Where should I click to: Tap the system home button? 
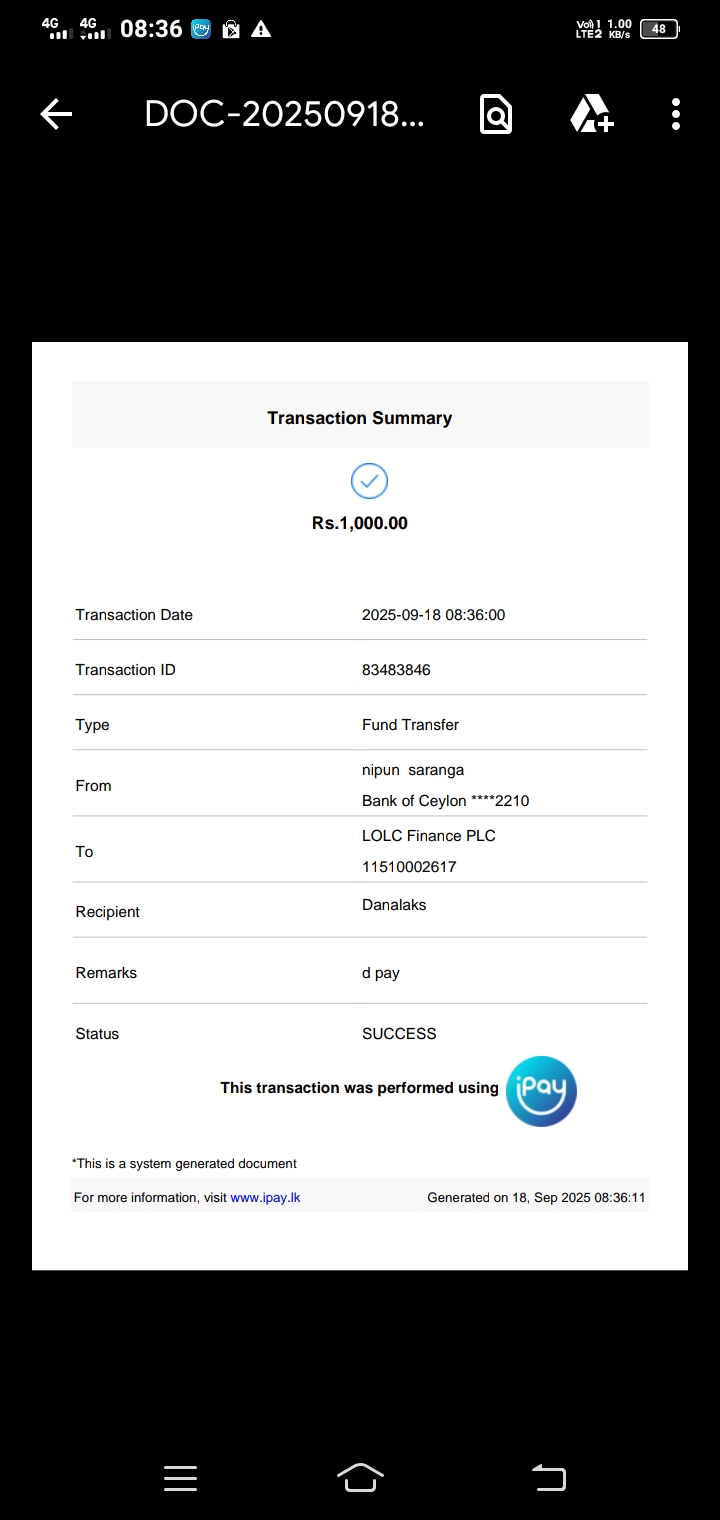click(360, 1477)
